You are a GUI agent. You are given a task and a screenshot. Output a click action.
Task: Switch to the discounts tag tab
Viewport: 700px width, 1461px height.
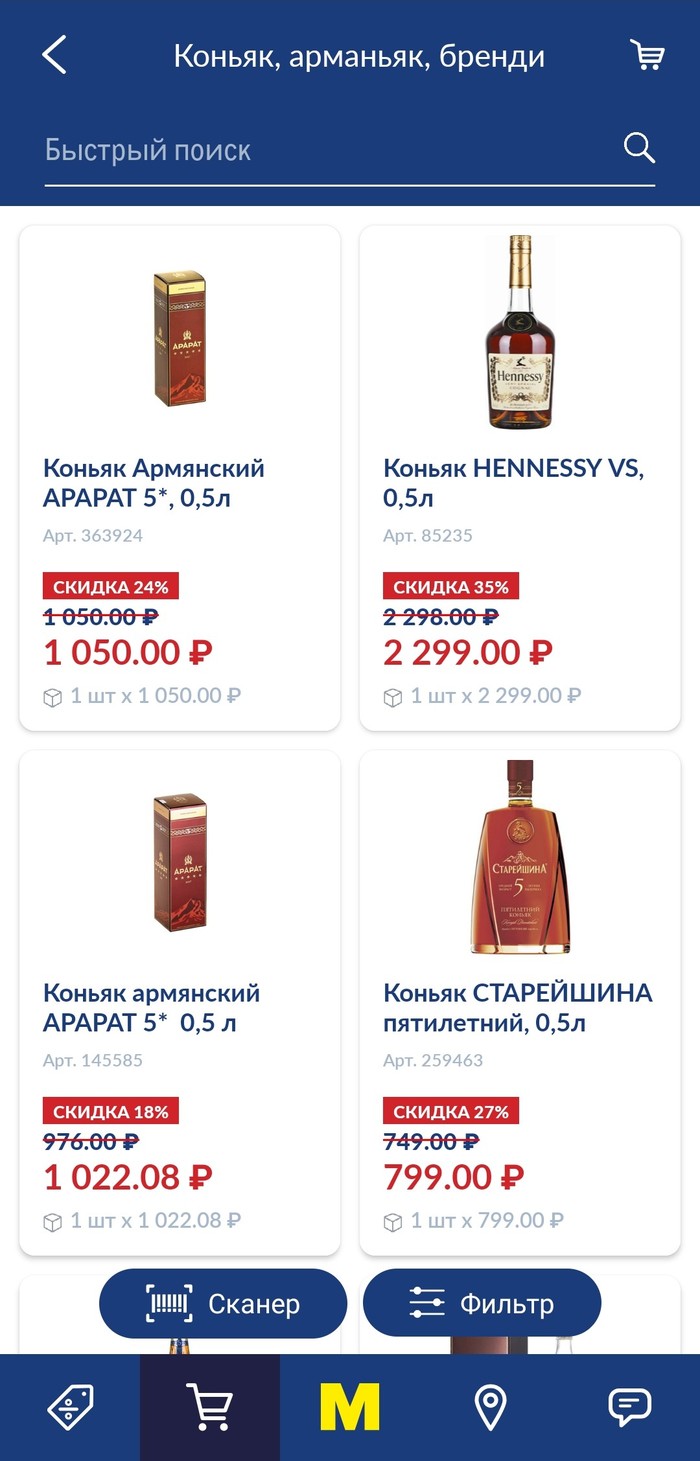pos(70,1408)
